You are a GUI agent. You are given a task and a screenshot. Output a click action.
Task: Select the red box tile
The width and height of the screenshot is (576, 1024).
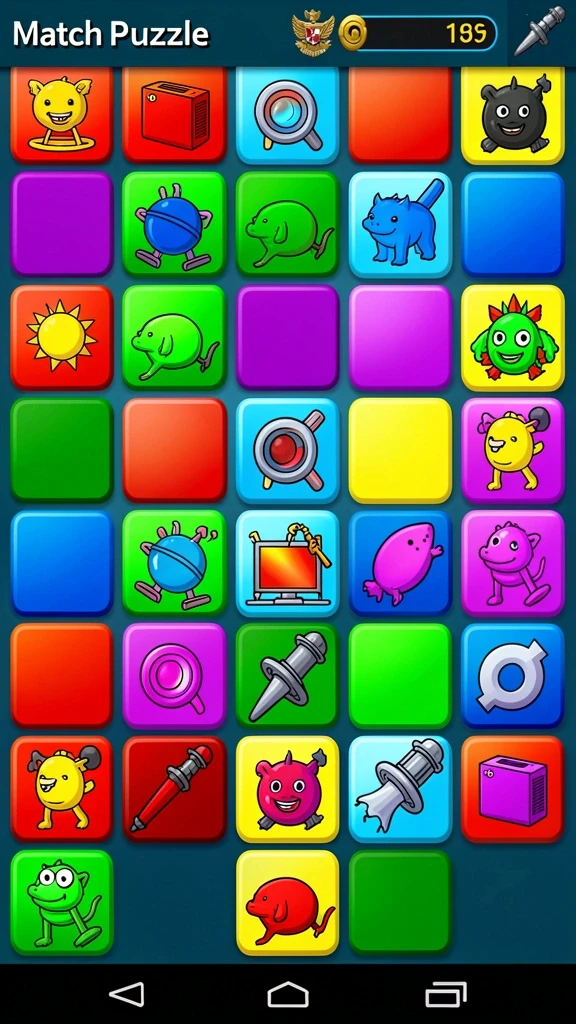(x=174, y=114)
